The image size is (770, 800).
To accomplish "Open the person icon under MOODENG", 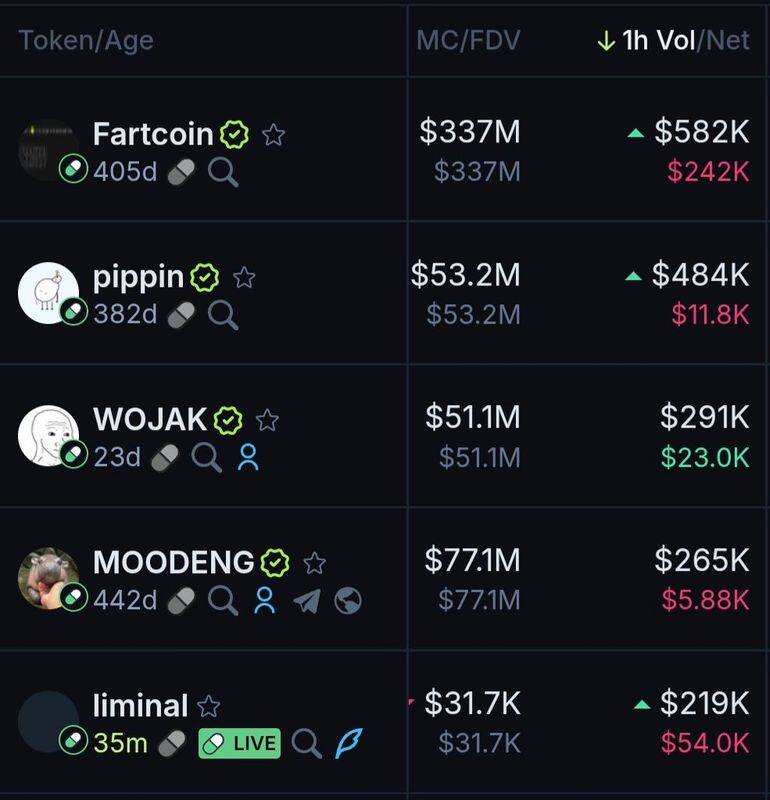I will [x=264, y=601].
